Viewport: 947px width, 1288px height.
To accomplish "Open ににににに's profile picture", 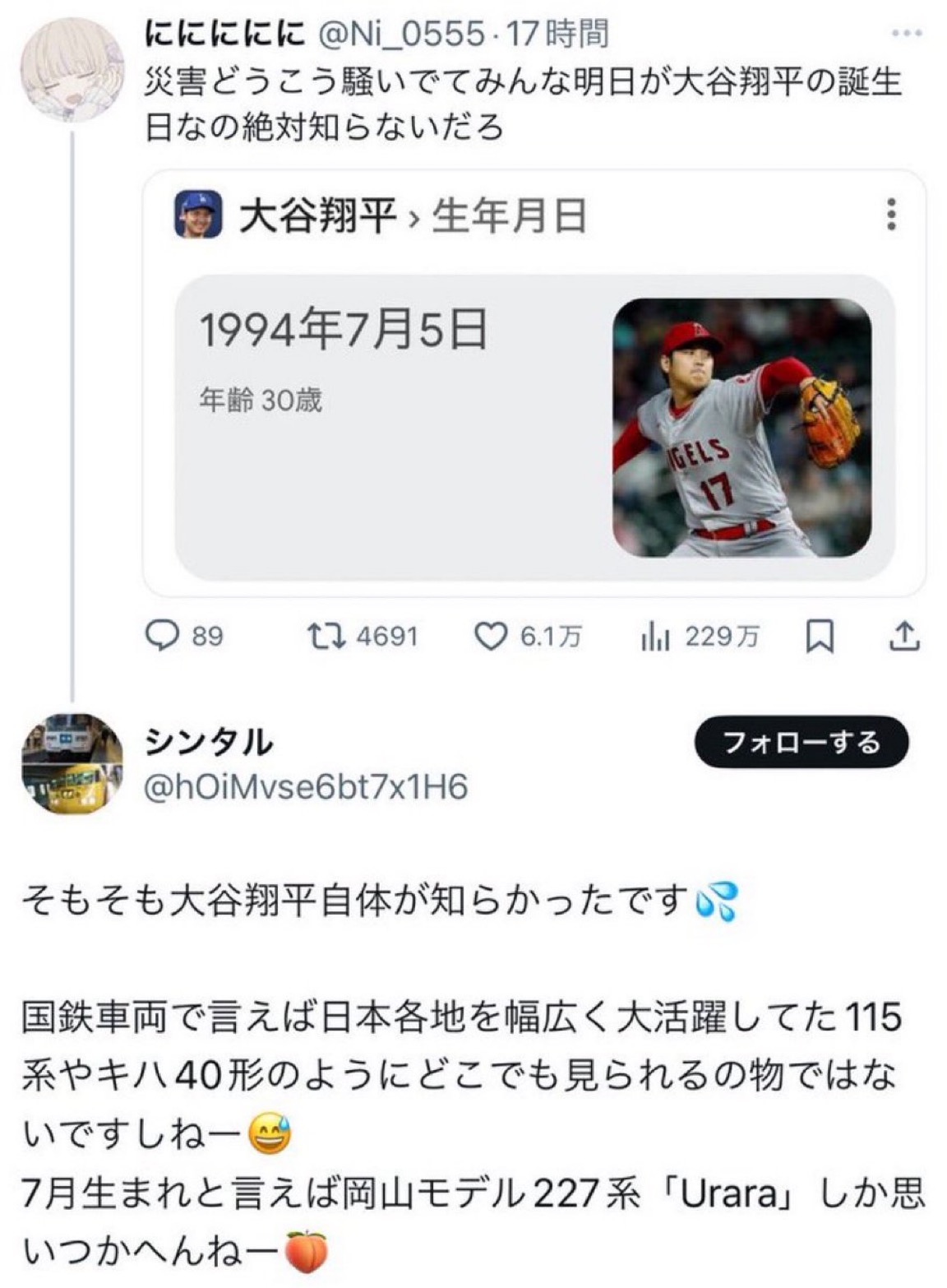I will click(72, 72).
